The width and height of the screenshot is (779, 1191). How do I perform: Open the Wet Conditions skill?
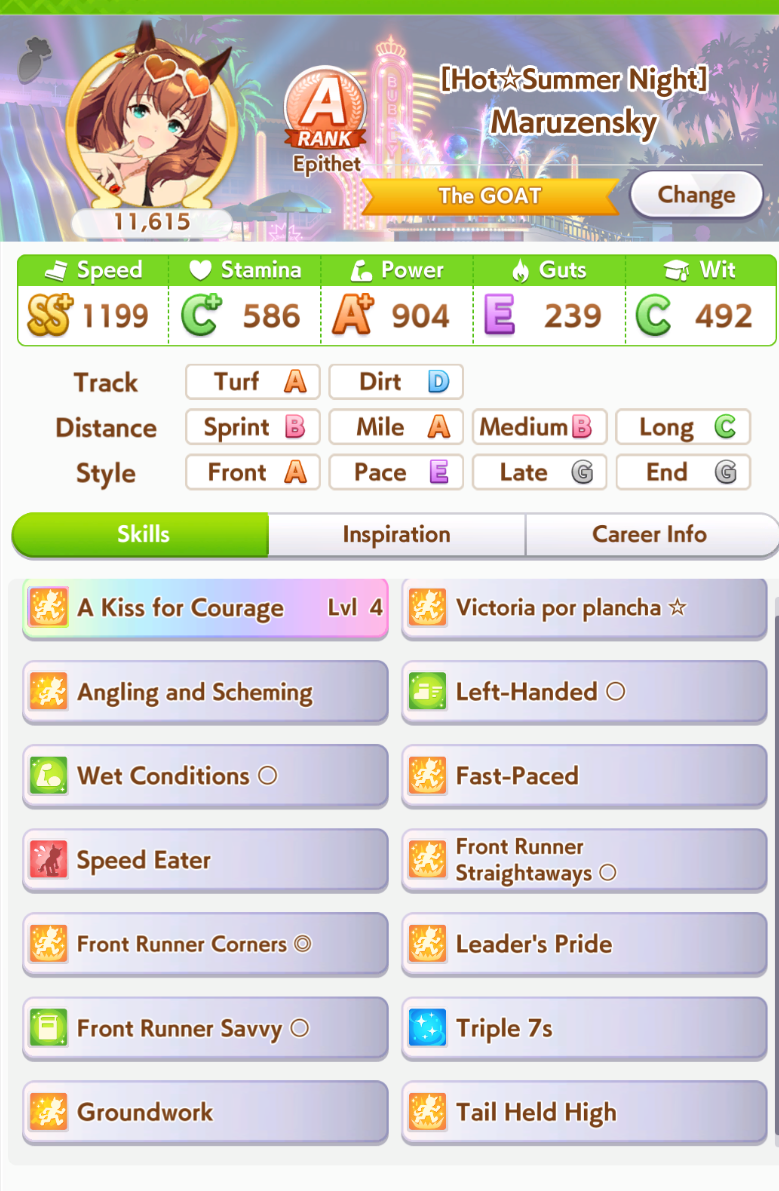click(205, 776)
